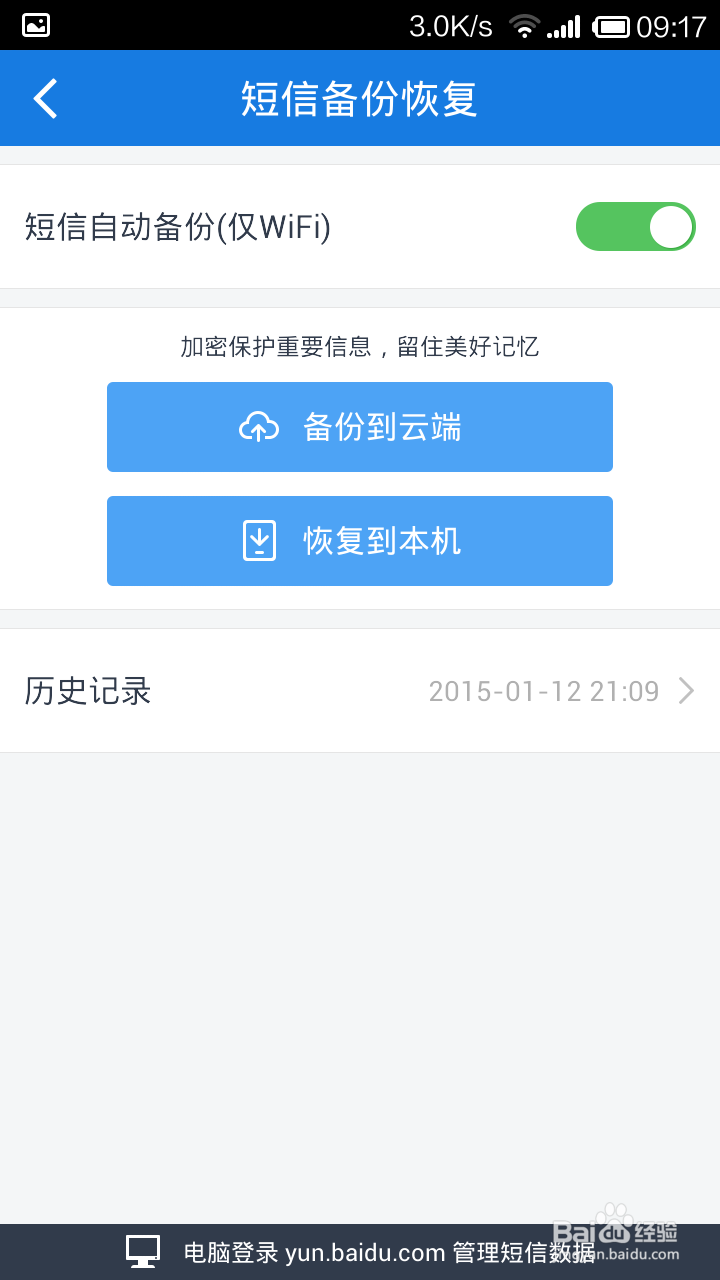Image resolution: width=720 pixels, height=1280 pixels.
Task: Select the 短信备份恢复 title
Action: coord(360,98)
